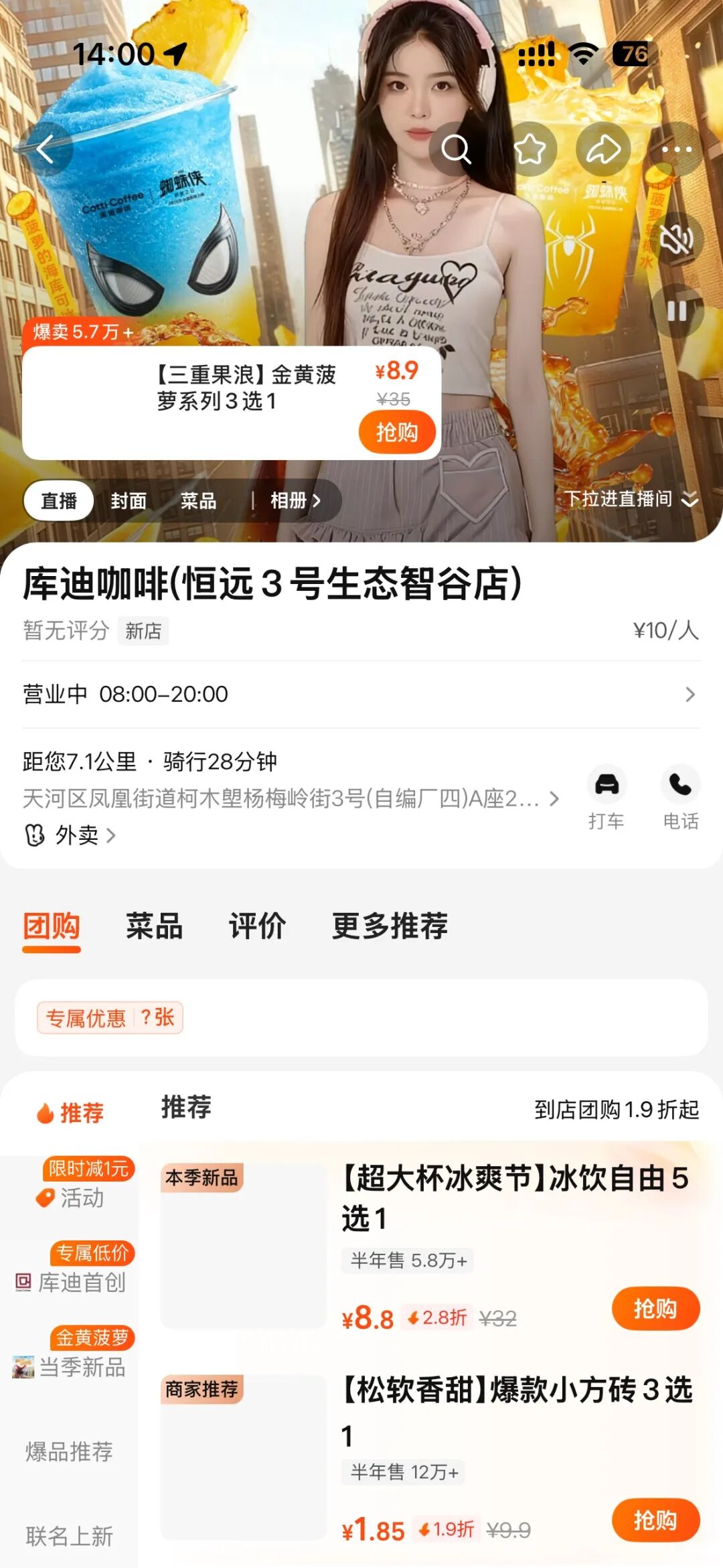Switch to the 评价 reviews tab
The image size is (723, 1568).
tap(257, 926)
